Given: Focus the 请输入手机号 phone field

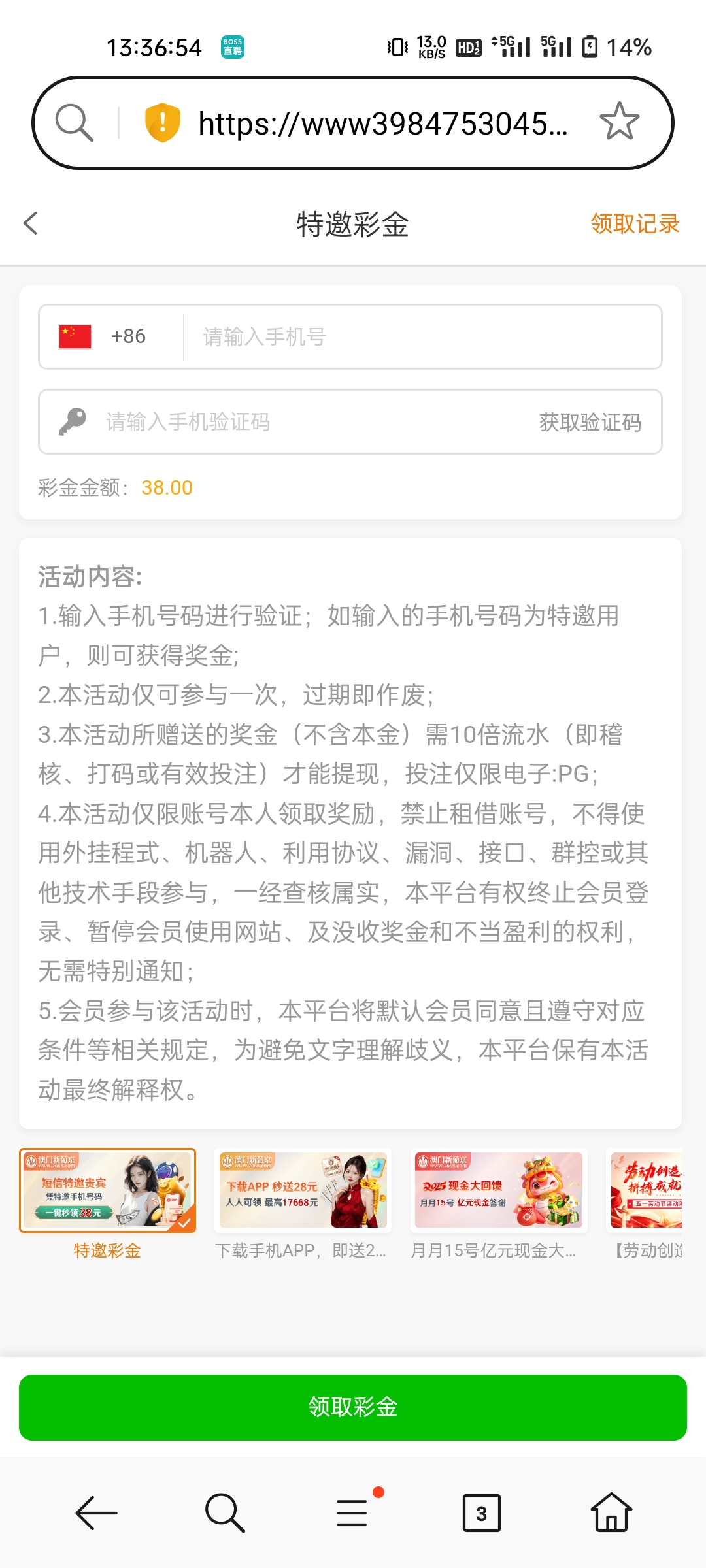Looking at the screenshot, I should pos(418,337).
